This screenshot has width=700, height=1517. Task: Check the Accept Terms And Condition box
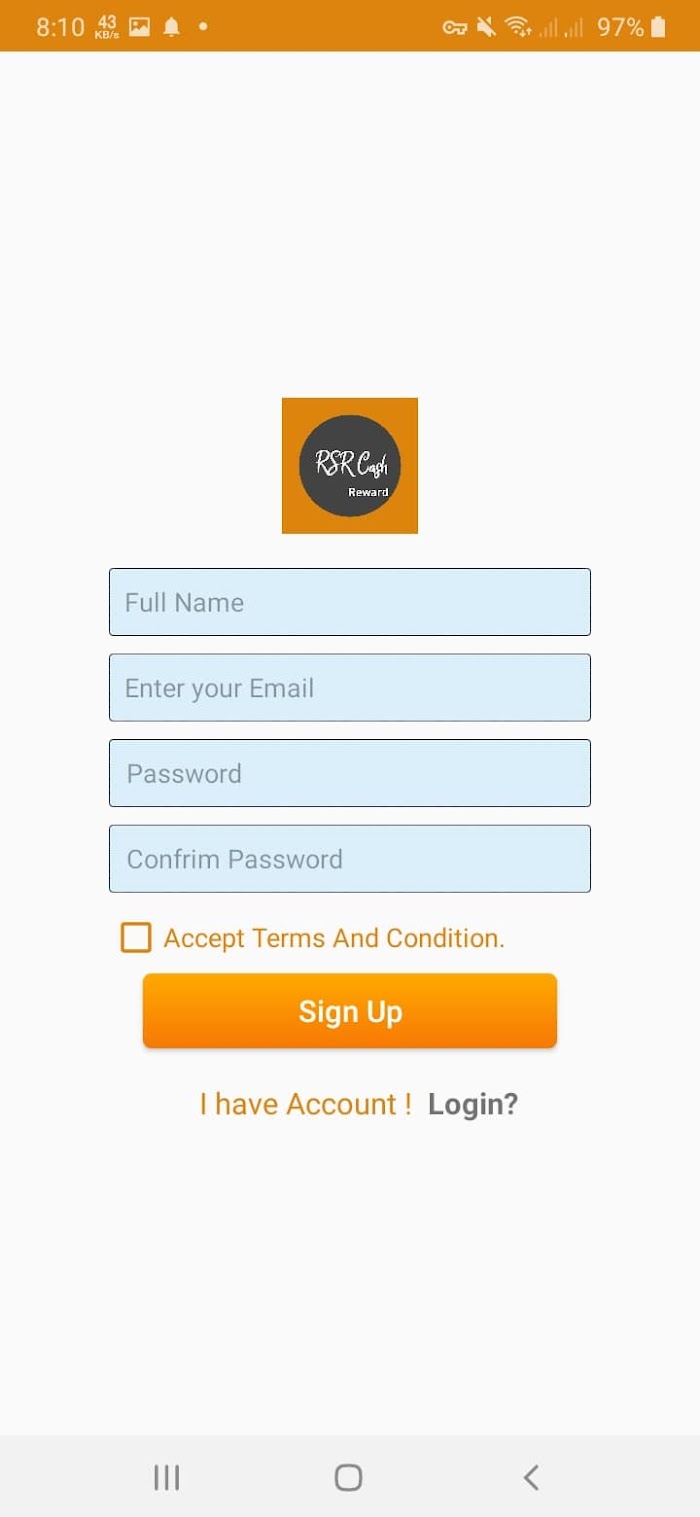click(136, 938)
